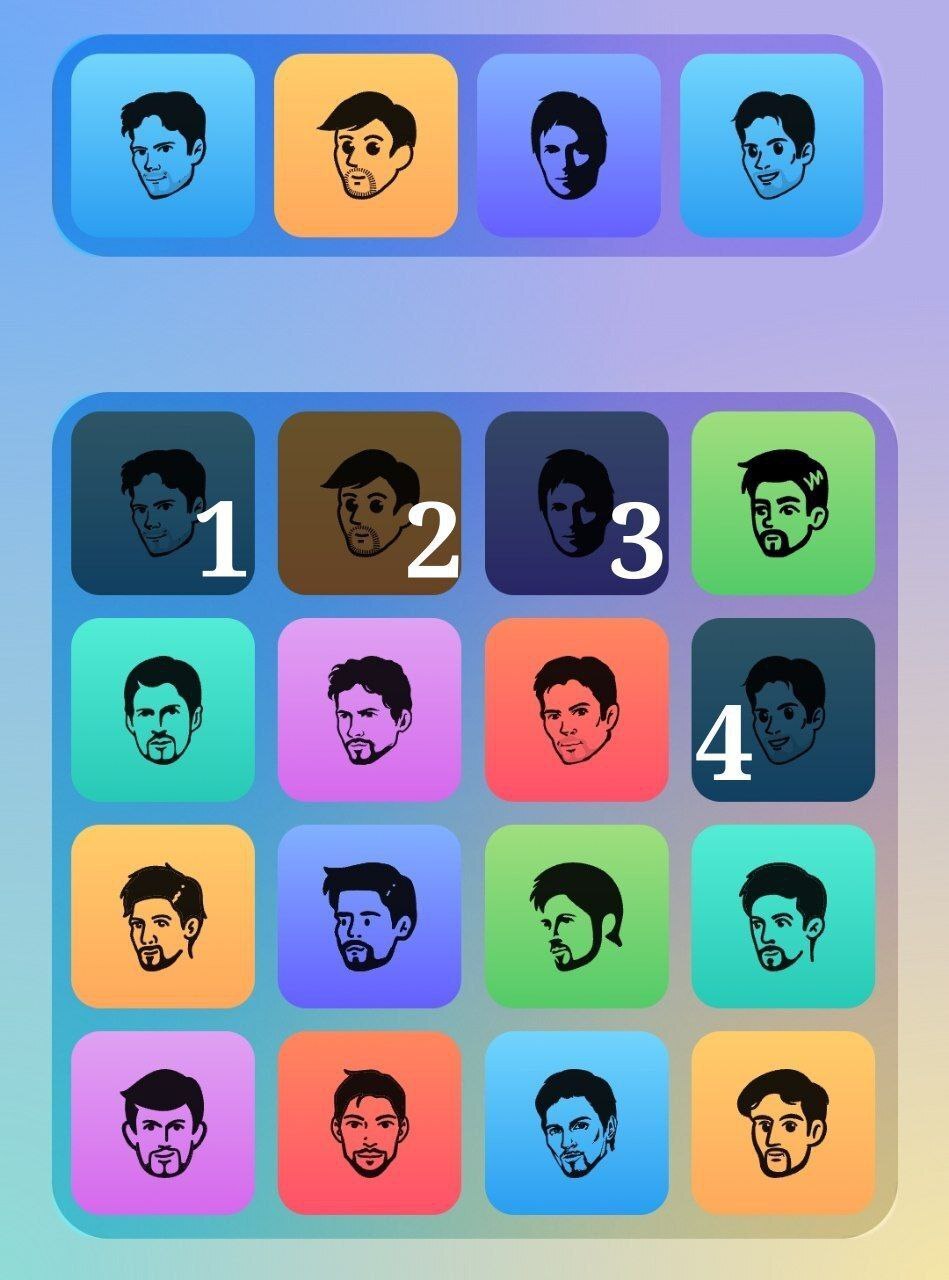Deselect the face tile marked number 1
This screenshot has width=949, height=1280.
tap(162, 503)
